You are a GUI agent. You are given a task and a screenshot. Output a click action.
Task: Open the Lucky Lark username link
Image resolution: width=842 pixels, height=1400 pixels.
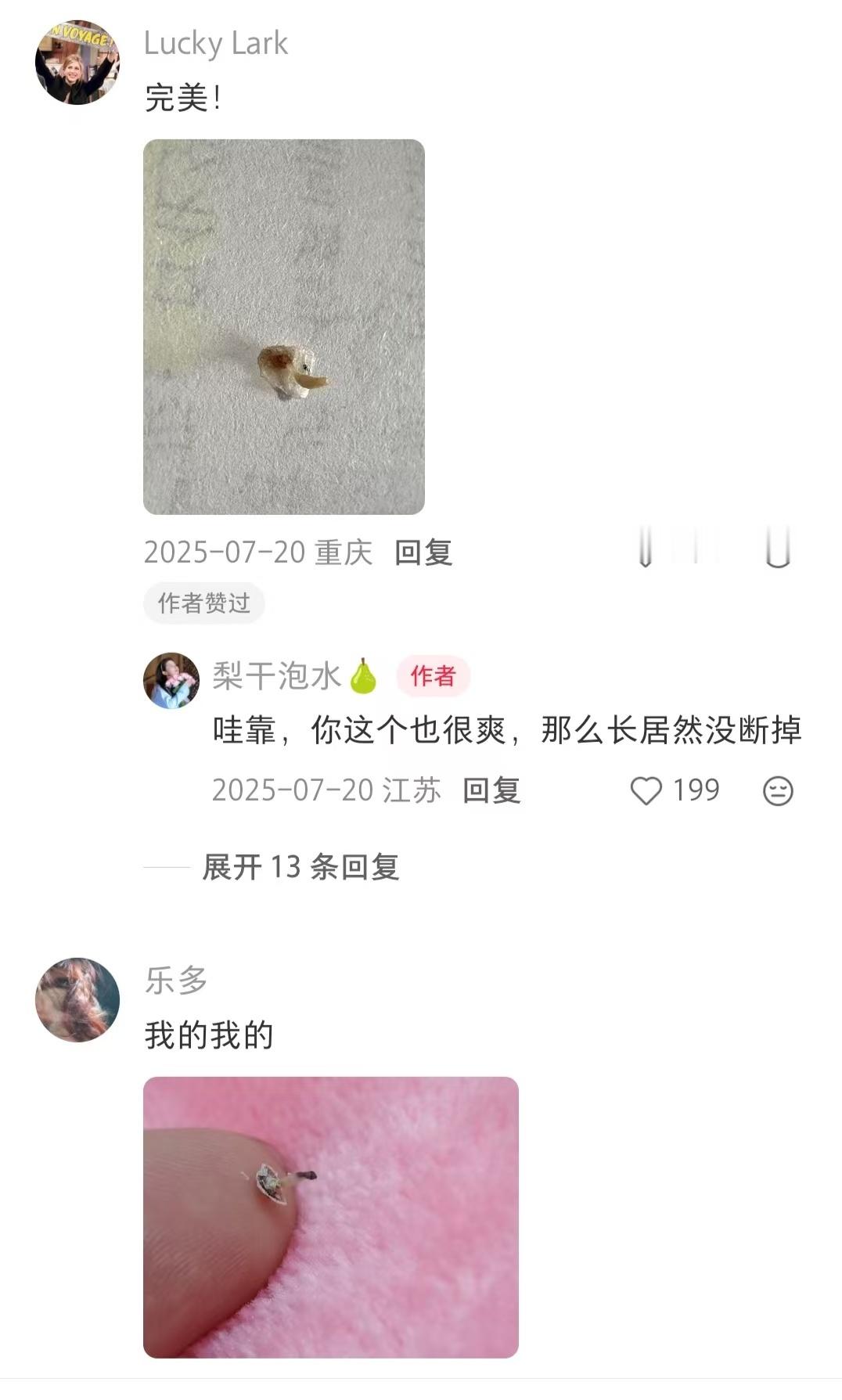(x=216, y=44)
